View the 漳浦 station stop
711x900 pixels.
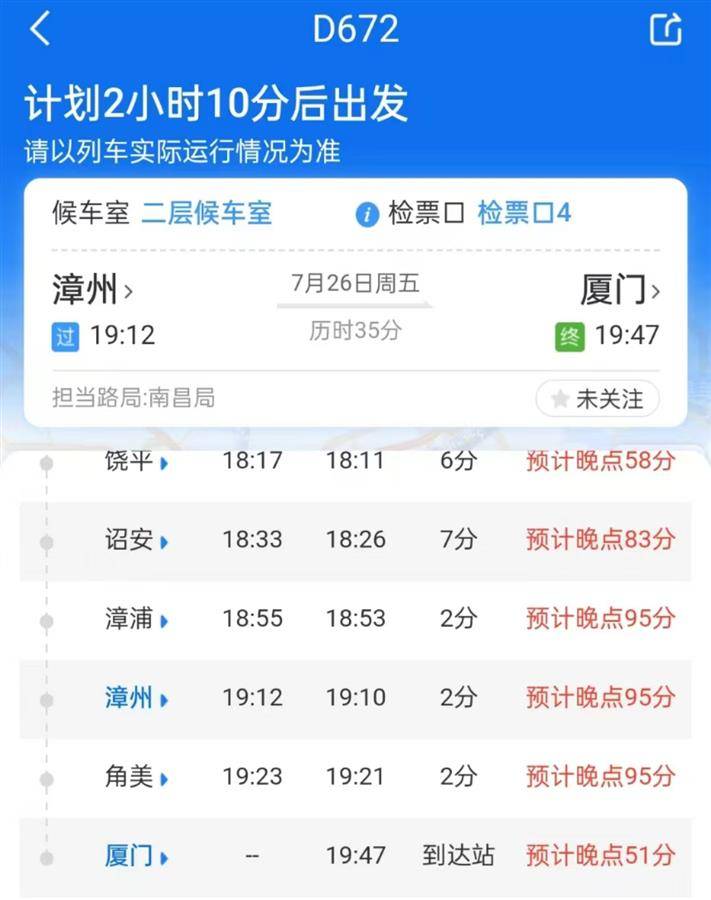click(137, 619)
